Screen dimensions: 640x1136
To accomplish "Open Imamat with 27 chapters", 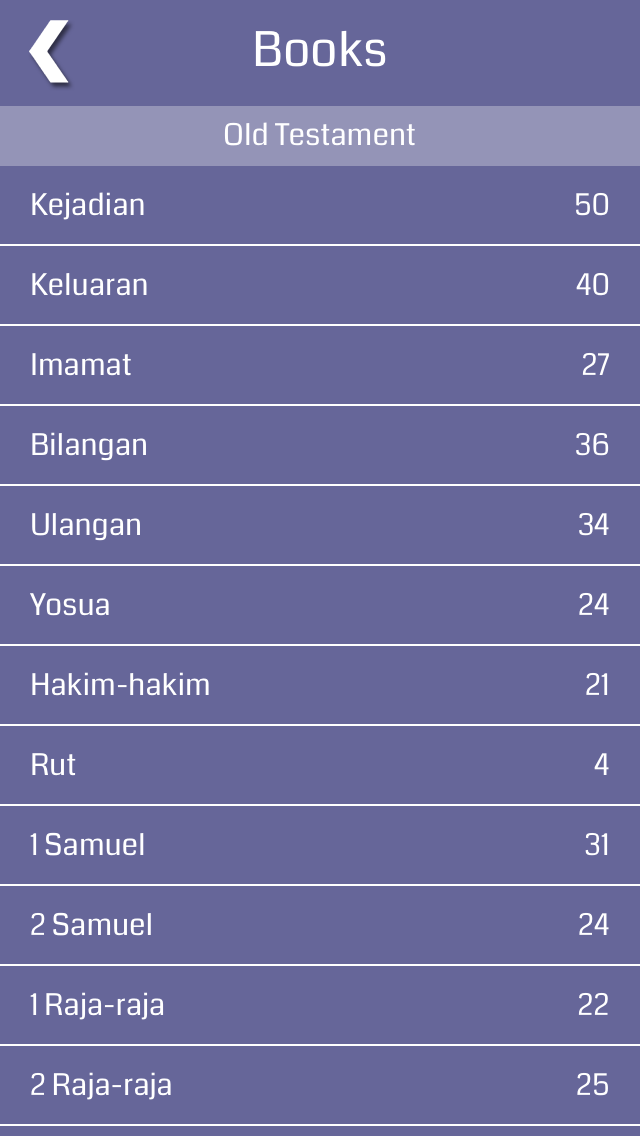I will click(320, 365).
